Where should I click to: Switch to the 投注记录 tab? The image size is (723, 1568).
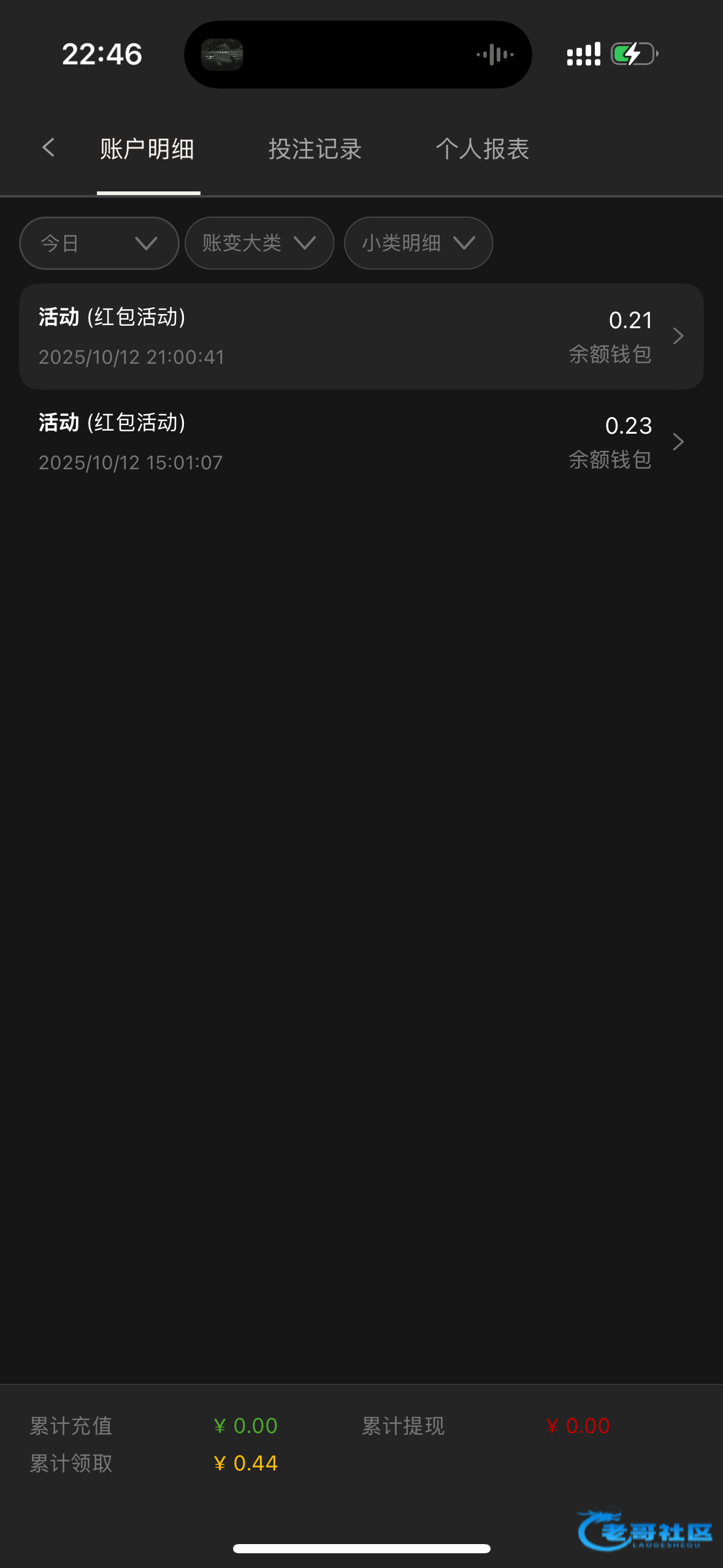[x=315, y=149]
